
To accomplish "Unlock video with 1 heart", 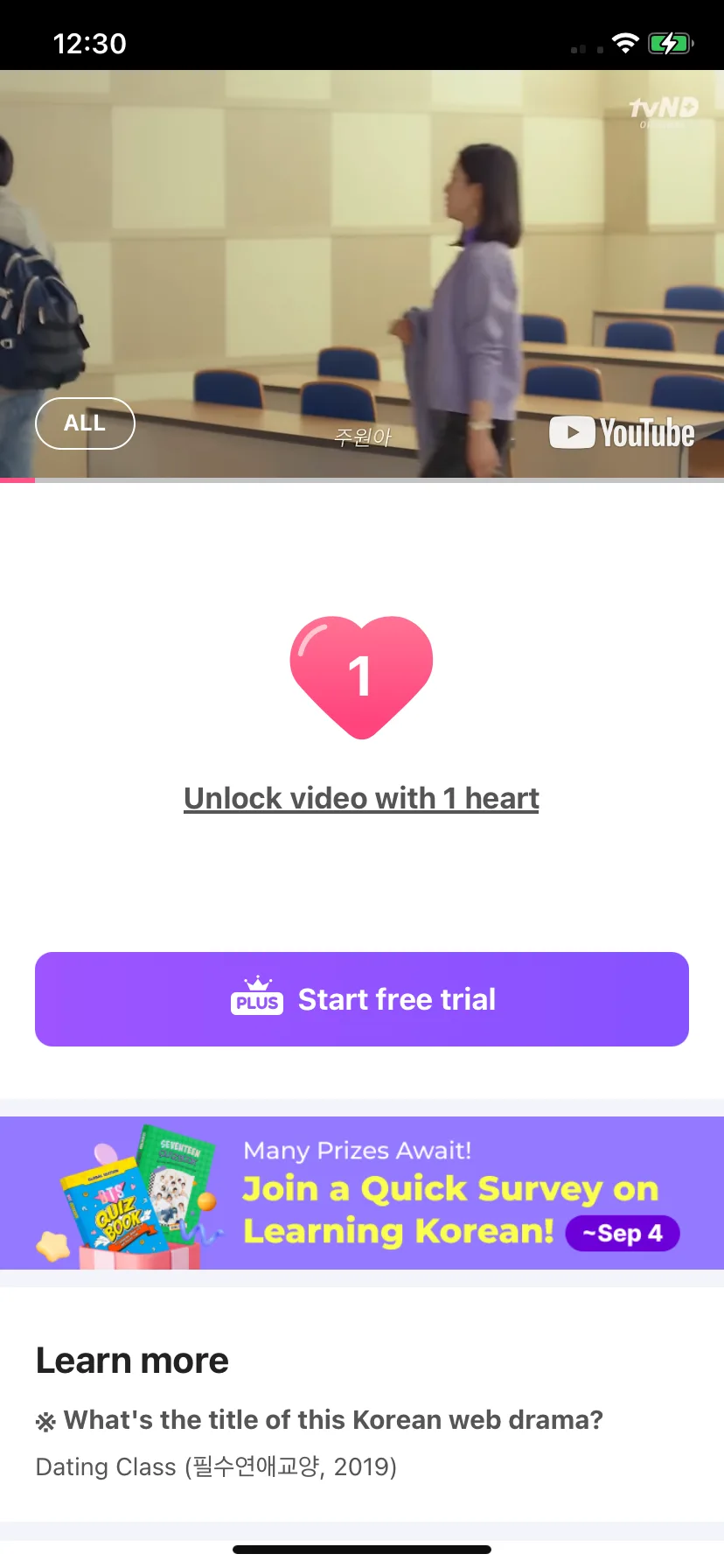I will 361,798.
